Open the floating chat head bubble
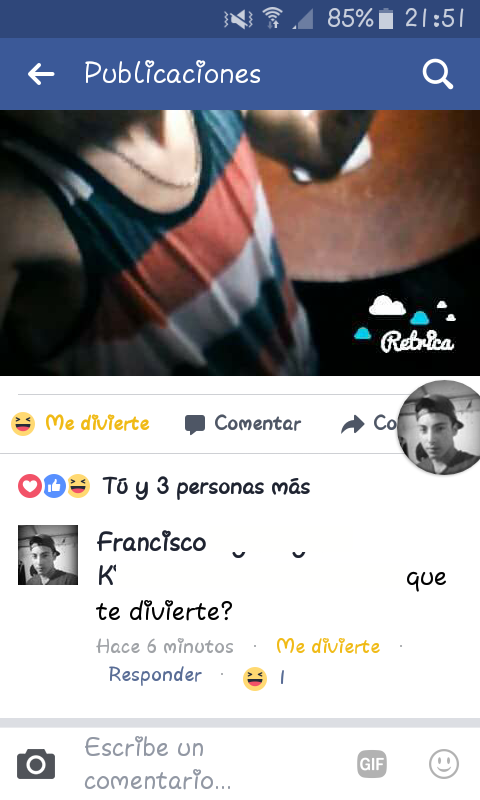480x800 pixels. 440,428
